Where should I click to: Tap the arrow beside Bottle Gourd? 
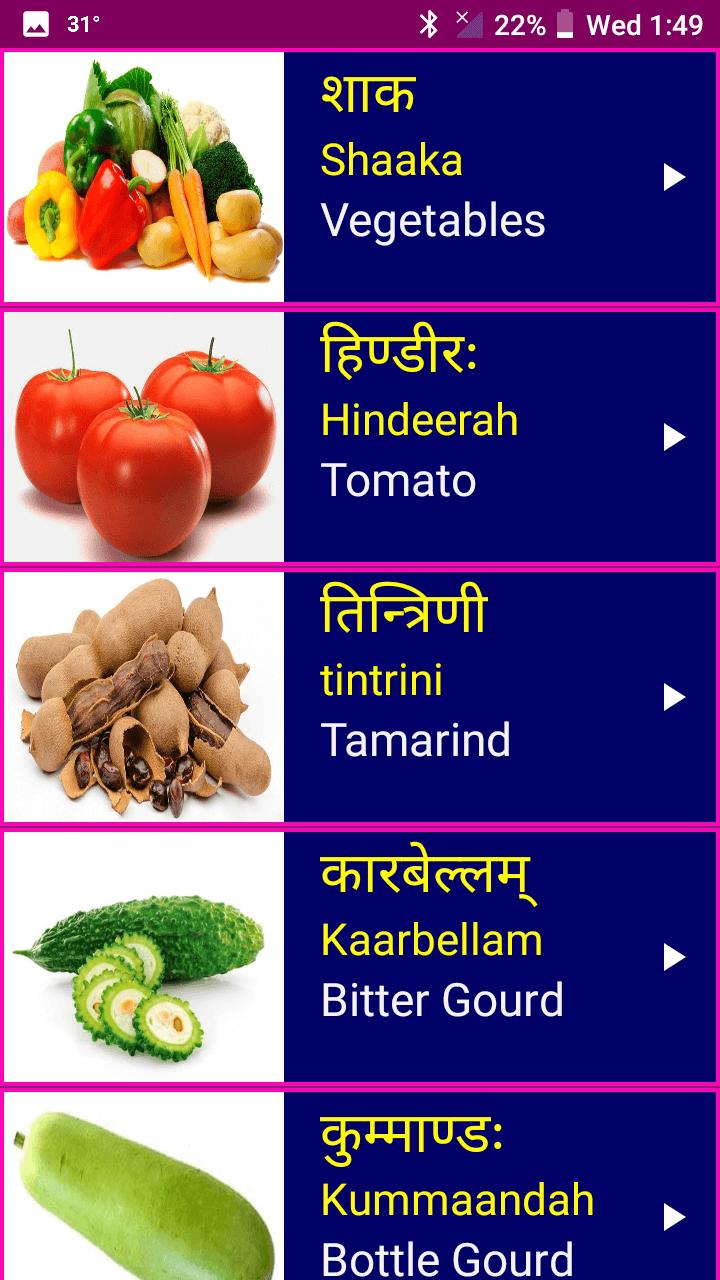click(x=674, y=1217)
